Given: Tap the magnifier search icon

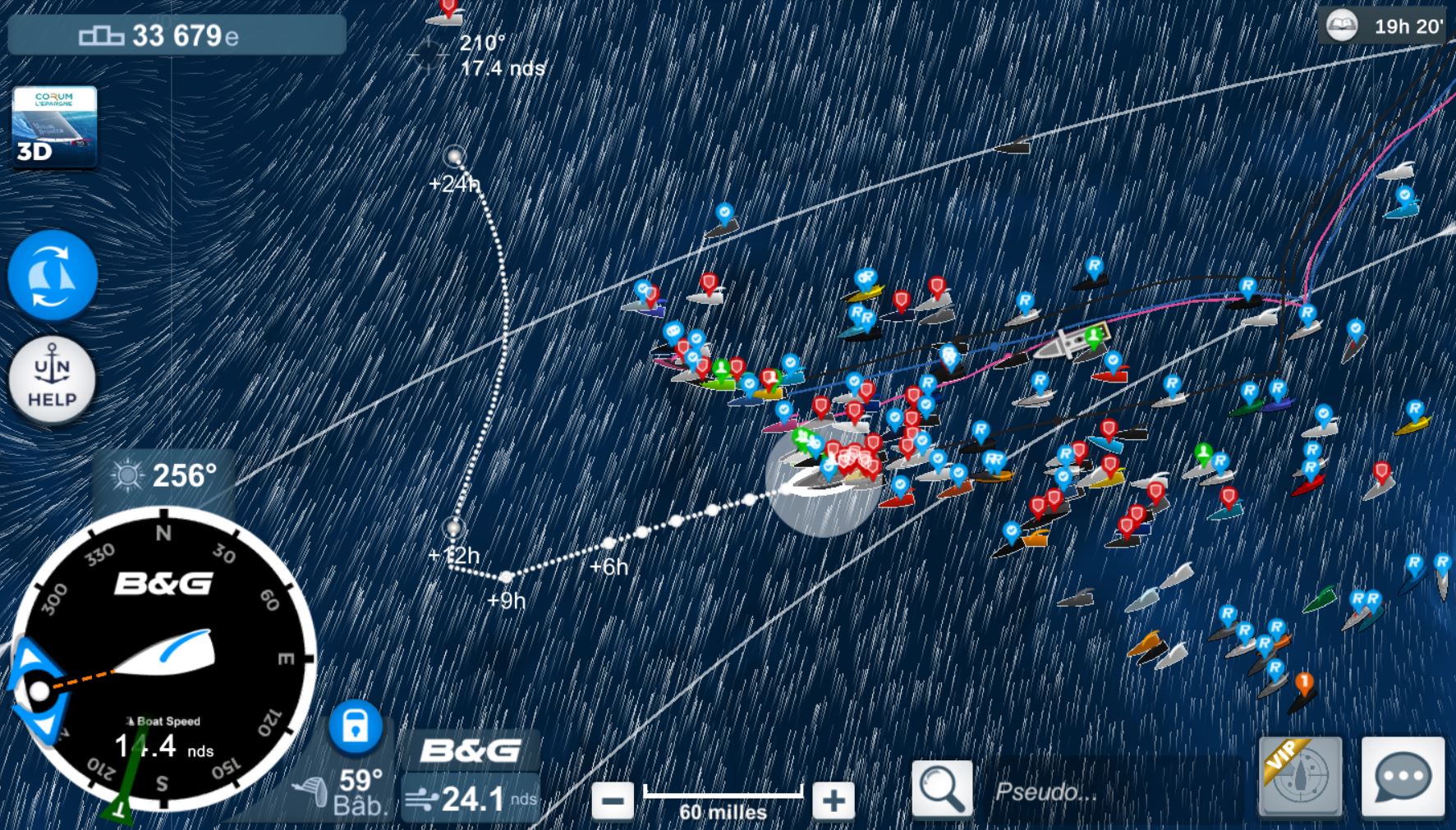Looking at the screenshot, I should (x=942, y=789).
